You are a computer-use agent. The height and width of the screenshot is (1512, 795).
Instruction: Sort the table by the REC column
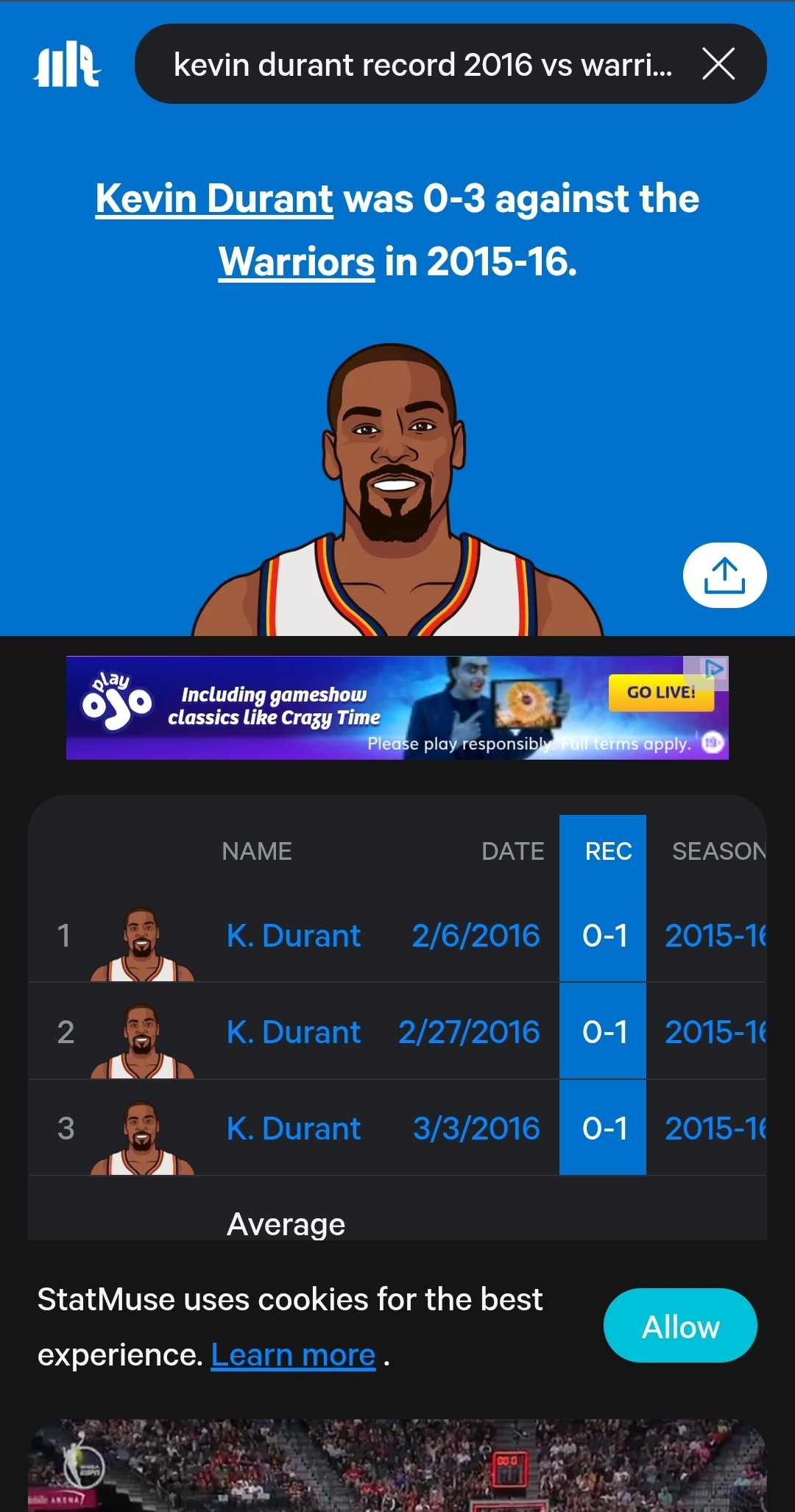608,851
